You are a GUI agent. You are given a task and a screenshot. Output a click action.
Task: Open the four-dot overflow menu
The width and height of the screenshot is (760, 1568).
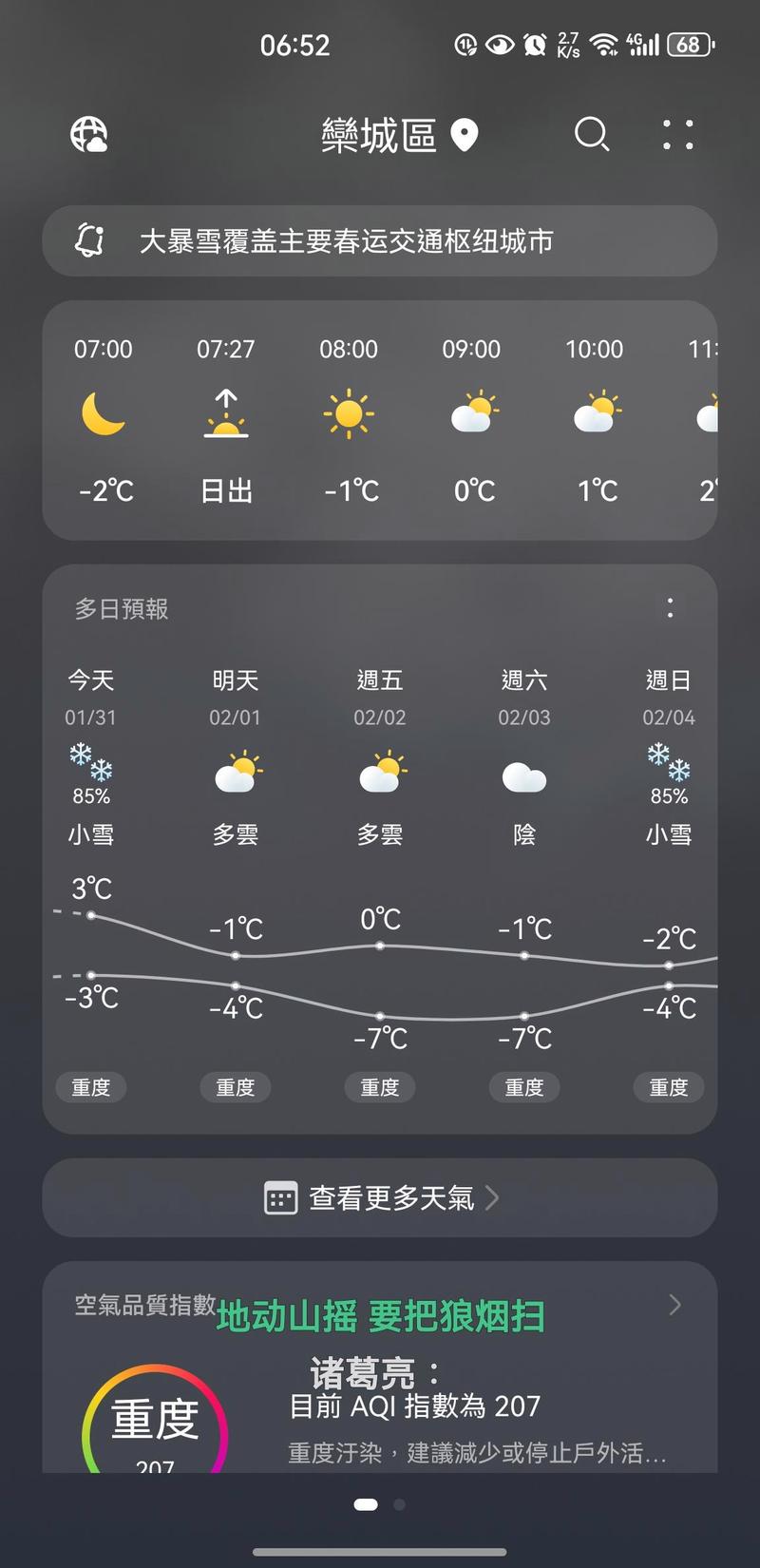tap(677, 135)
